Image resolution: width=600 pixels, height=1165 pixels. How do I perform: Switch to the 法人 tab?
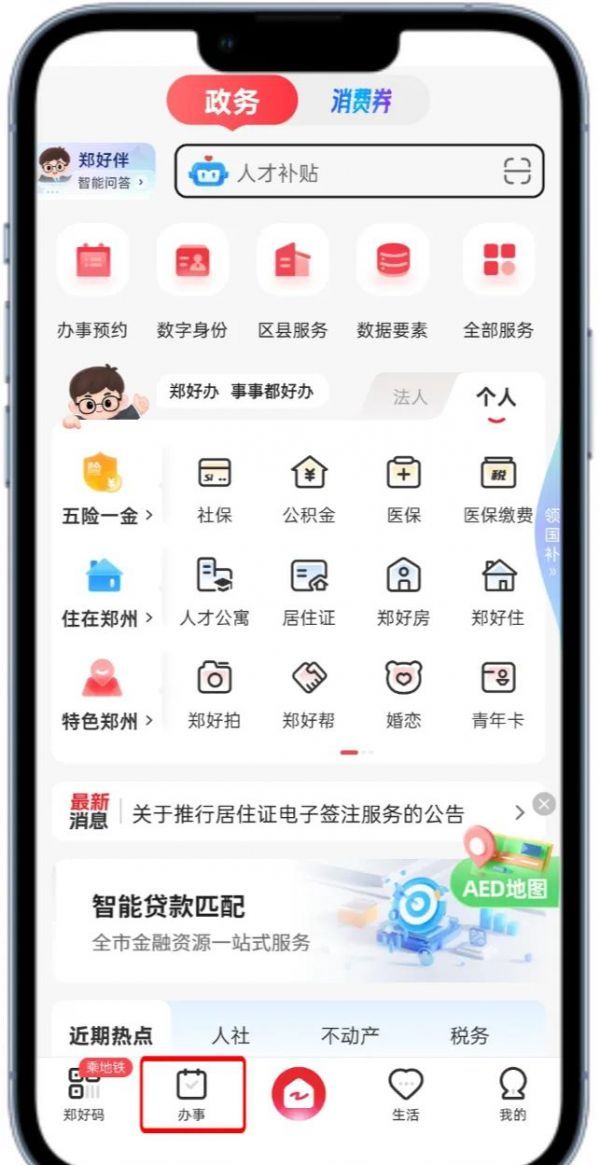point(409,397)
